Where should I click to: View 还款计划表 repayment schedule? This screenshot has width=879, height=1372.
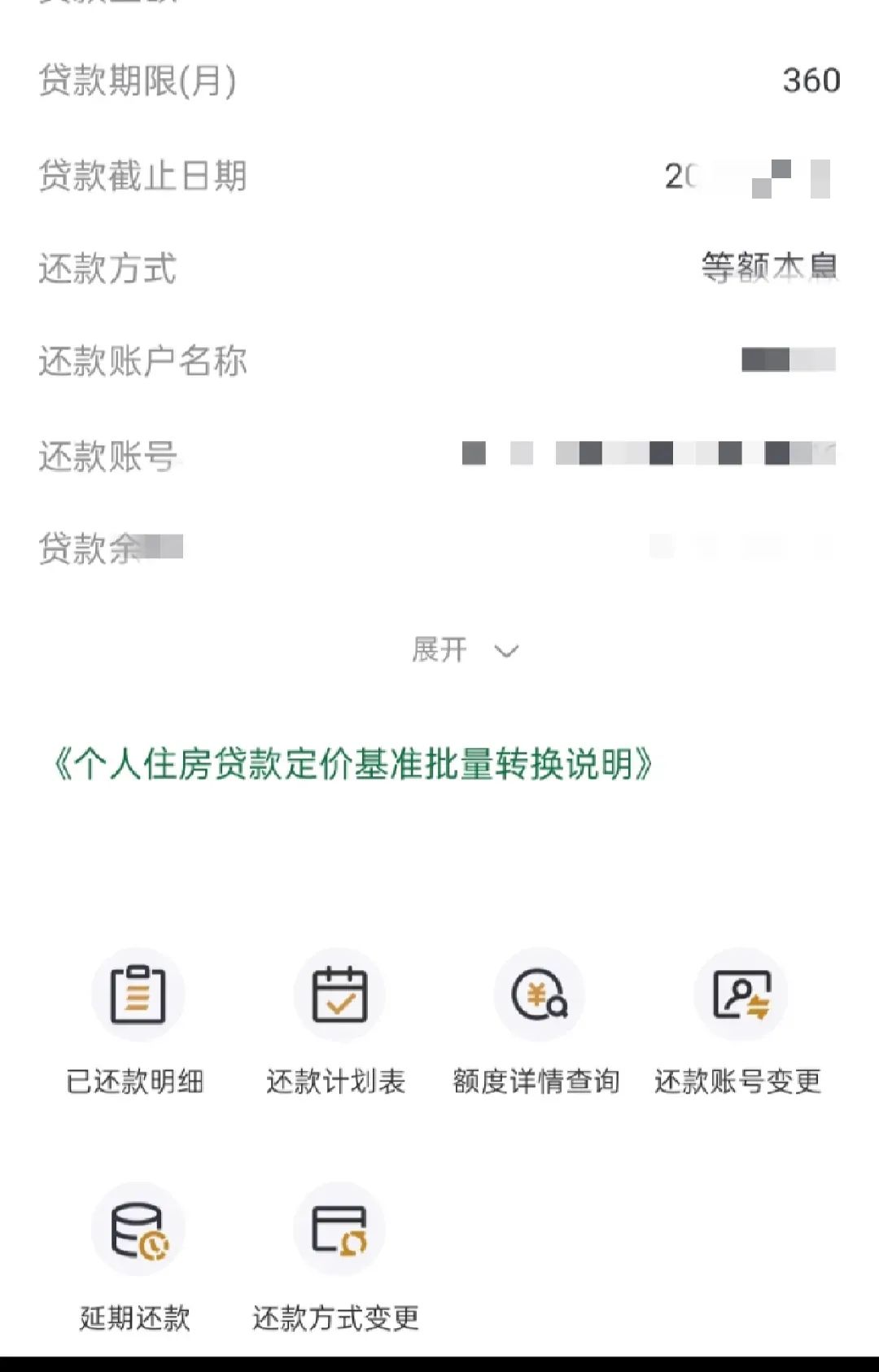pyautogui.click(x=339, y=996)
